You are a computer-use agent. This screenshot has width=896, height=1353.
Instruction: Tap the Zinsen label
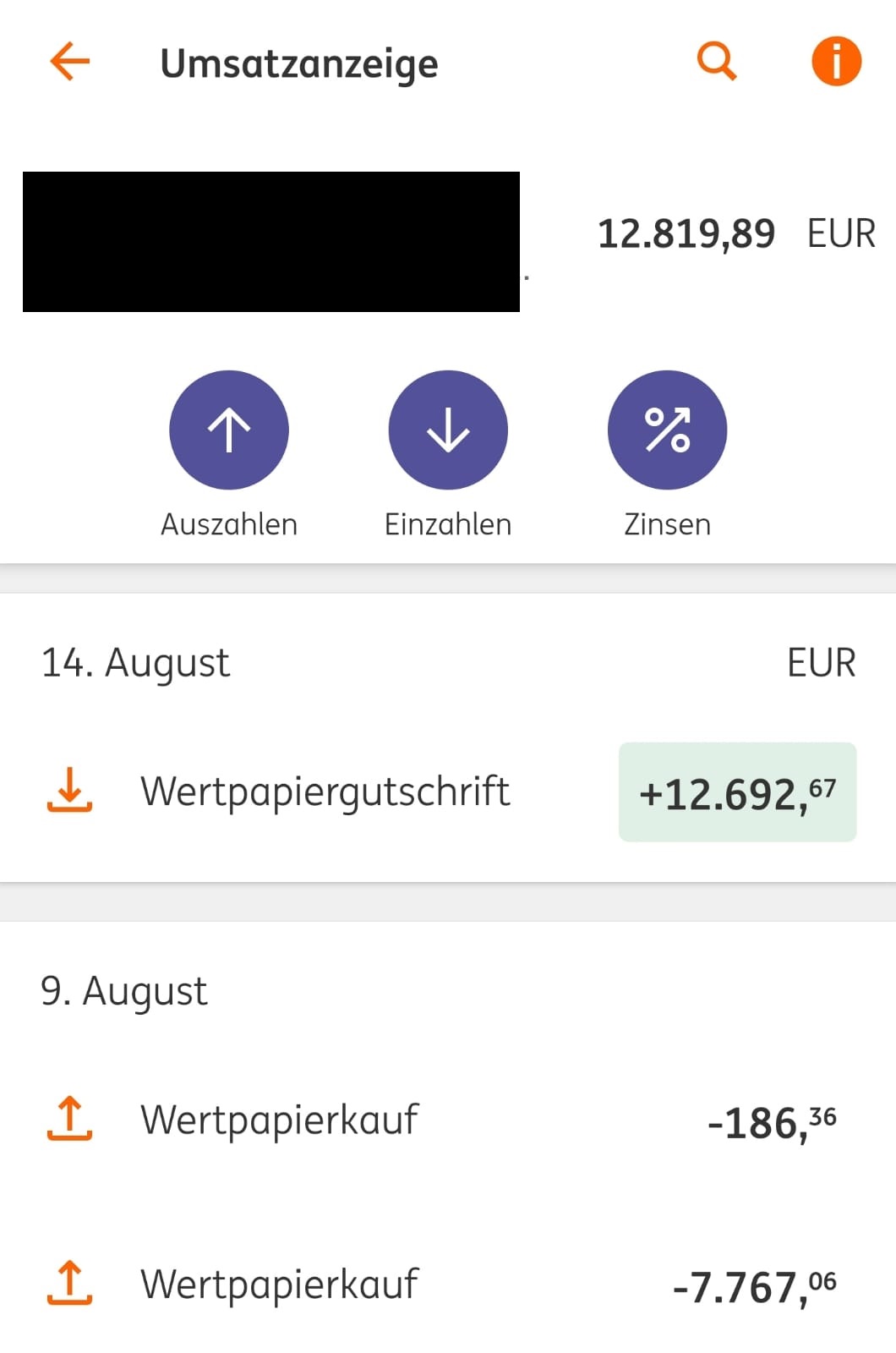tap(667, 523)
